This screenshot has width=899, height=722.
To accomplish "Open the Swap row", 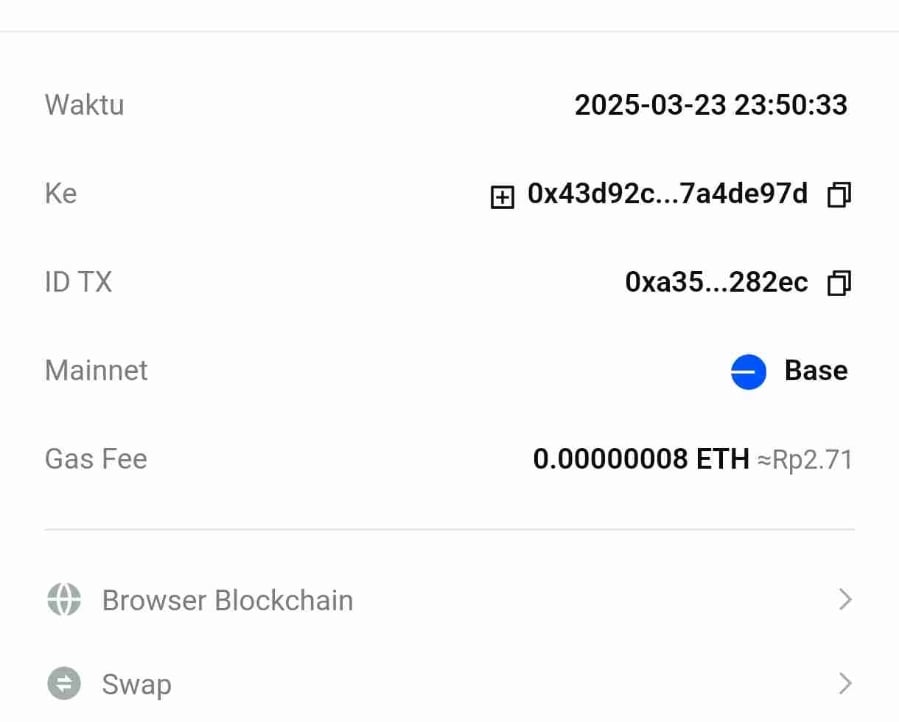I will [449, 684].
